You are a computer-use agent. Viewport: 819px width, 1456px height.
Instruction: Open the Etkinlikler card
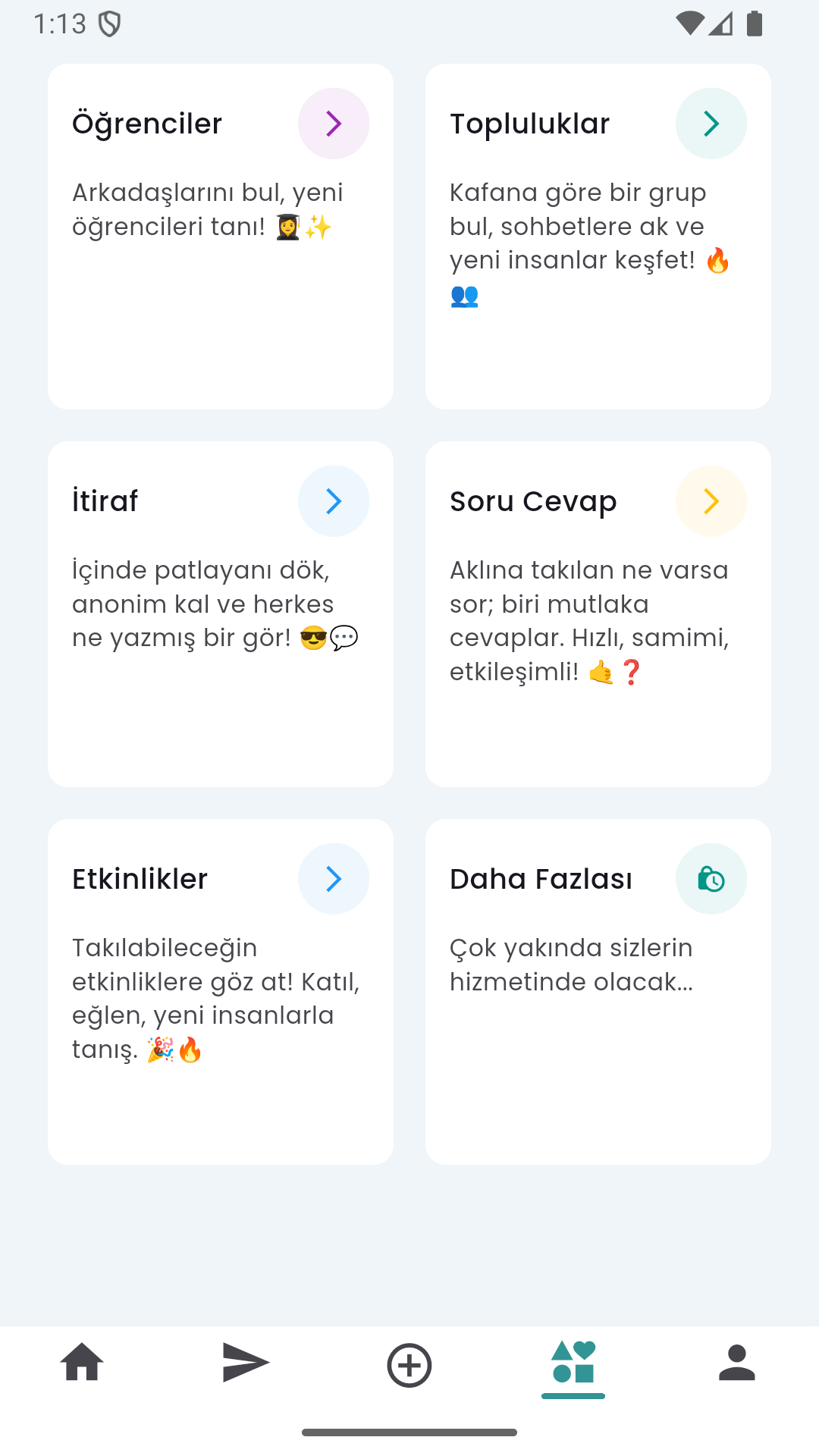point(220,986)
